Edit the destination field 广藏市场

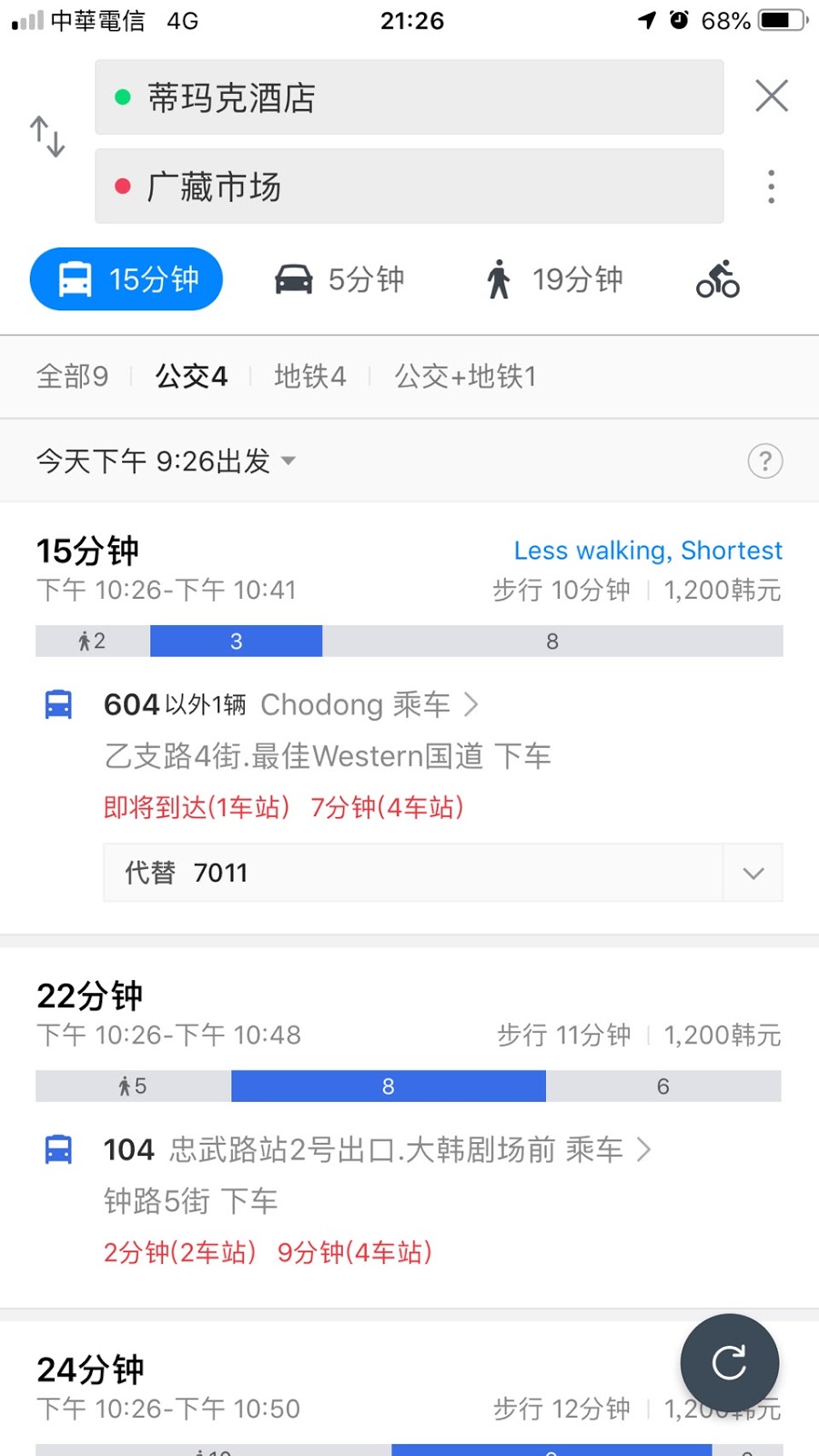coord(409,187)
